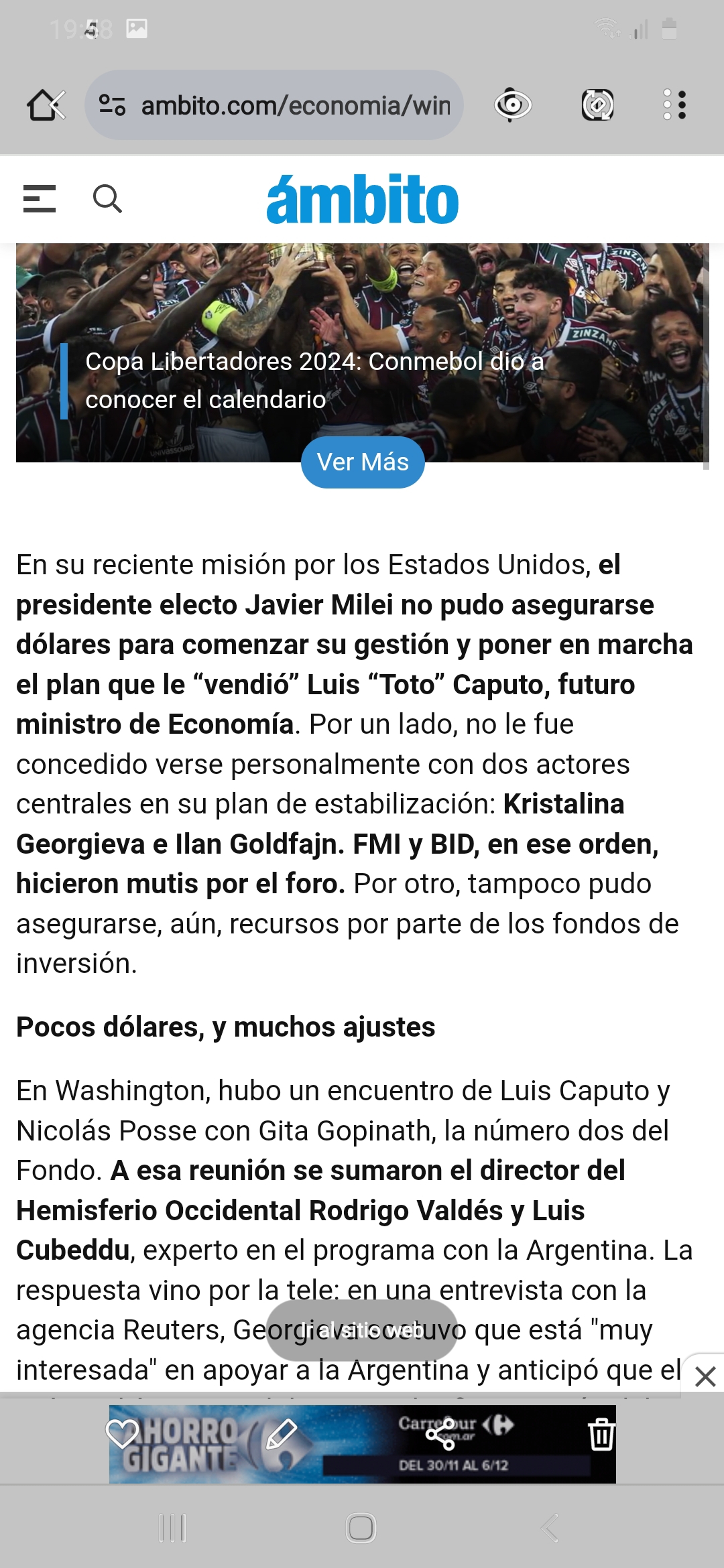Delete the screenshot with the trash icon
Viewport: 724px width, 1568px height.
click(601, 1434)
